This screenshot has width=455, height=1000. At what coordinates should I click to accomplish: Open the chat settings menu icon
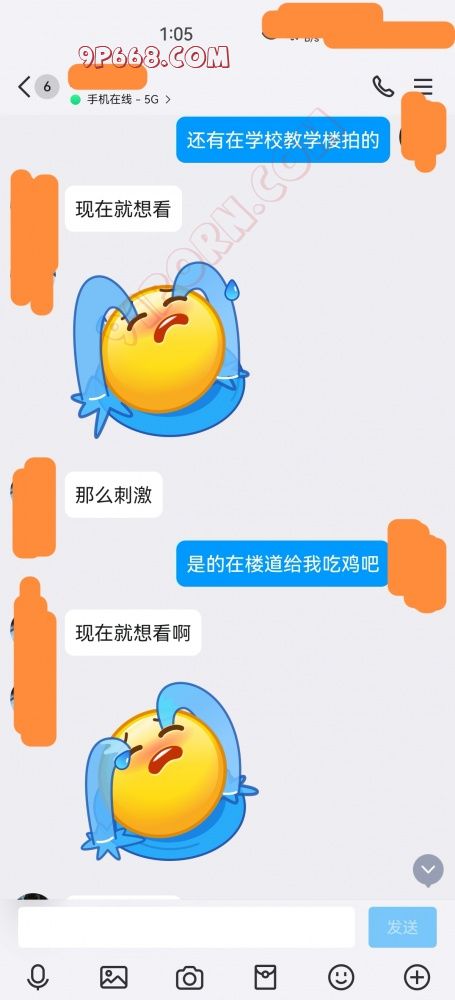pyautogui.click(x=422, y=86)
